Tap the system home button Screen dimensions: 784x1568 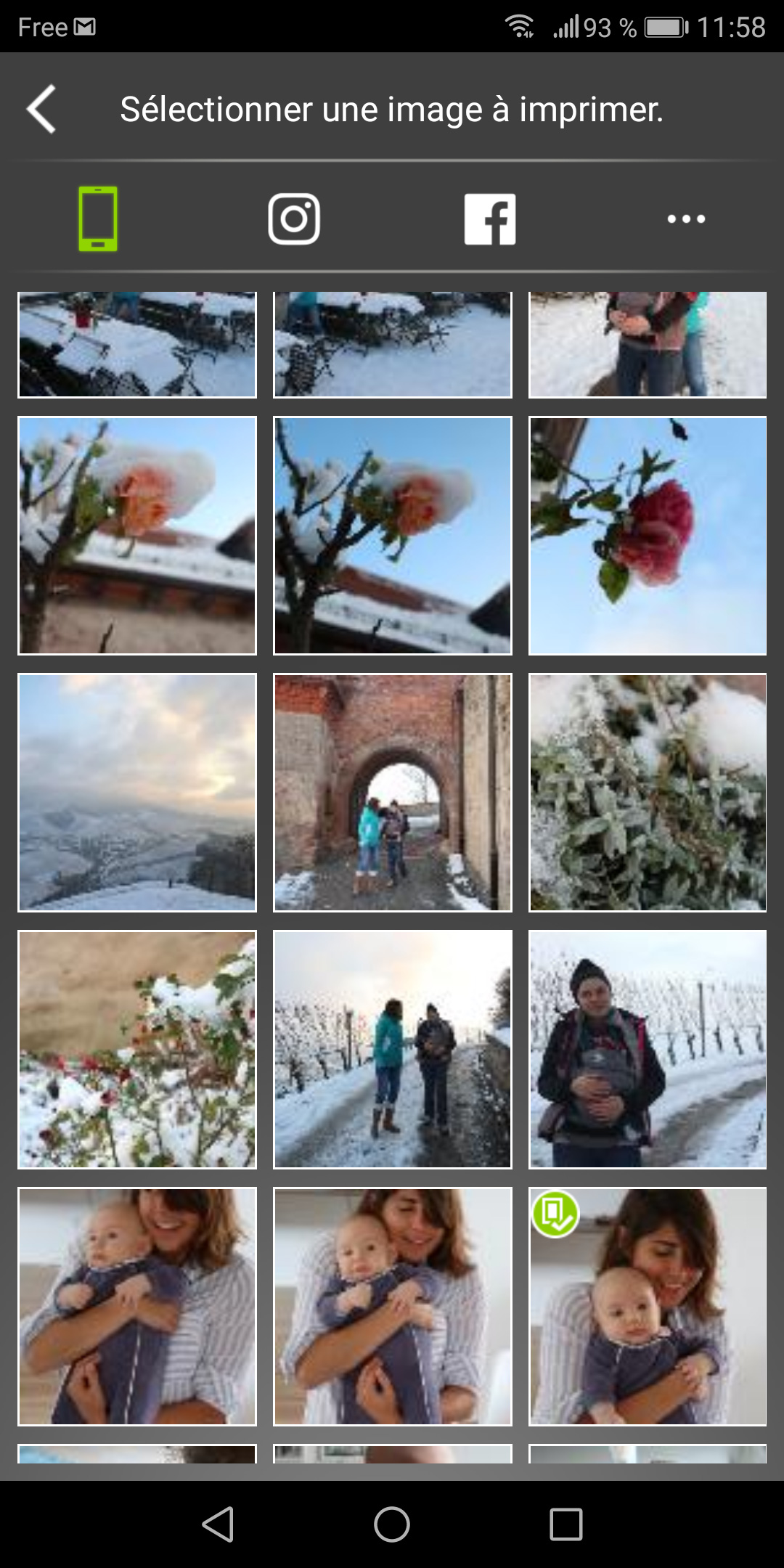point(392,1524)
